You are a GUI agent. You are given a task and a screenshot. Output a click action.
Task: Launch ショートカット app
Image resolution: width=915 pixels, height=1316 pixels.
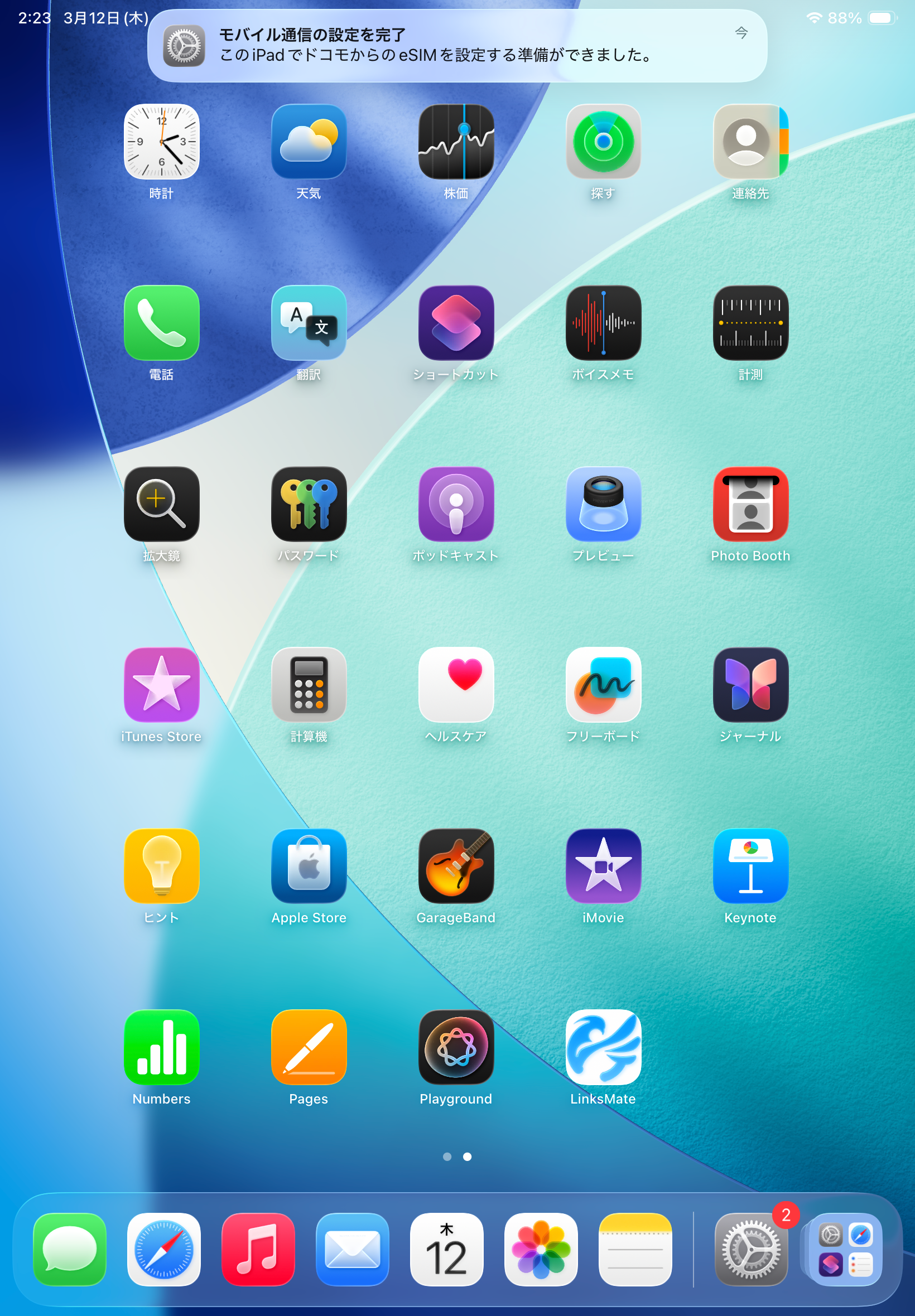point(456,322)
